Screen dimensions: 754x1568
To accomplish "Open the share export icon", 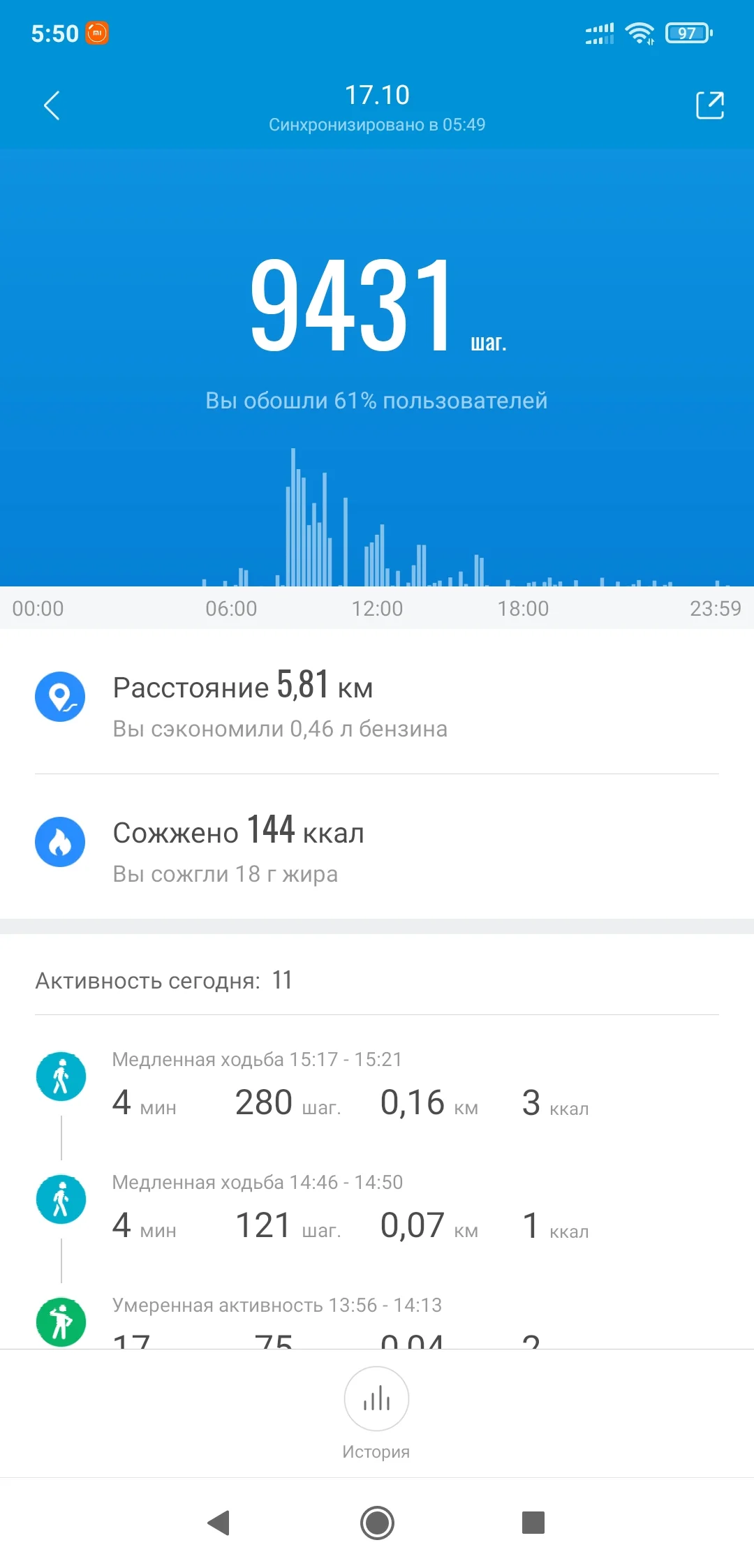I will tap(709, 105).
